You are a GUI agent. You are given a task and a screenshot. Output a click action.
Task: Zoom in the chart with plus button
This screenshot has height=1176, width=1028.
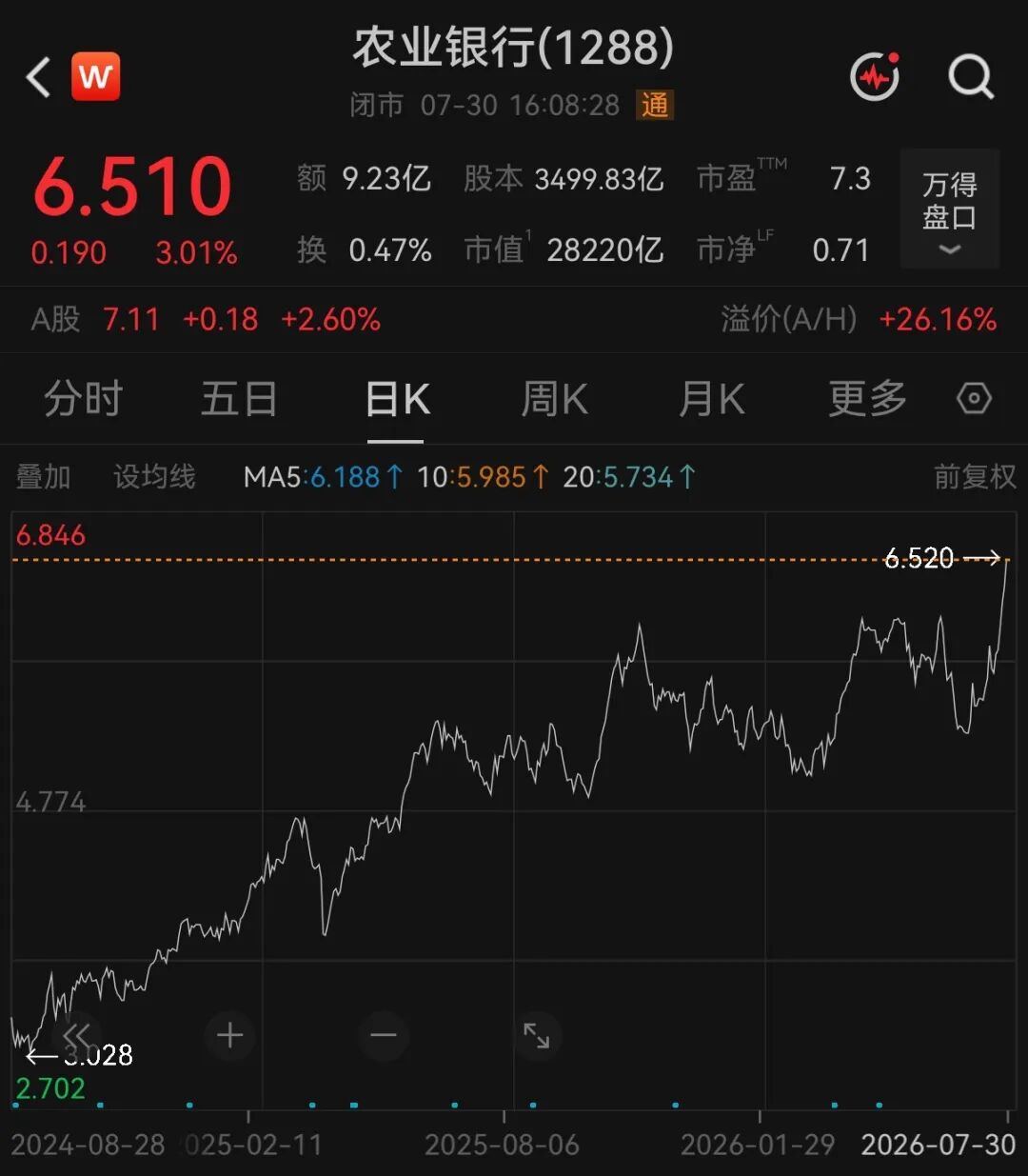pyautogui.click(x=230, y=1035)
